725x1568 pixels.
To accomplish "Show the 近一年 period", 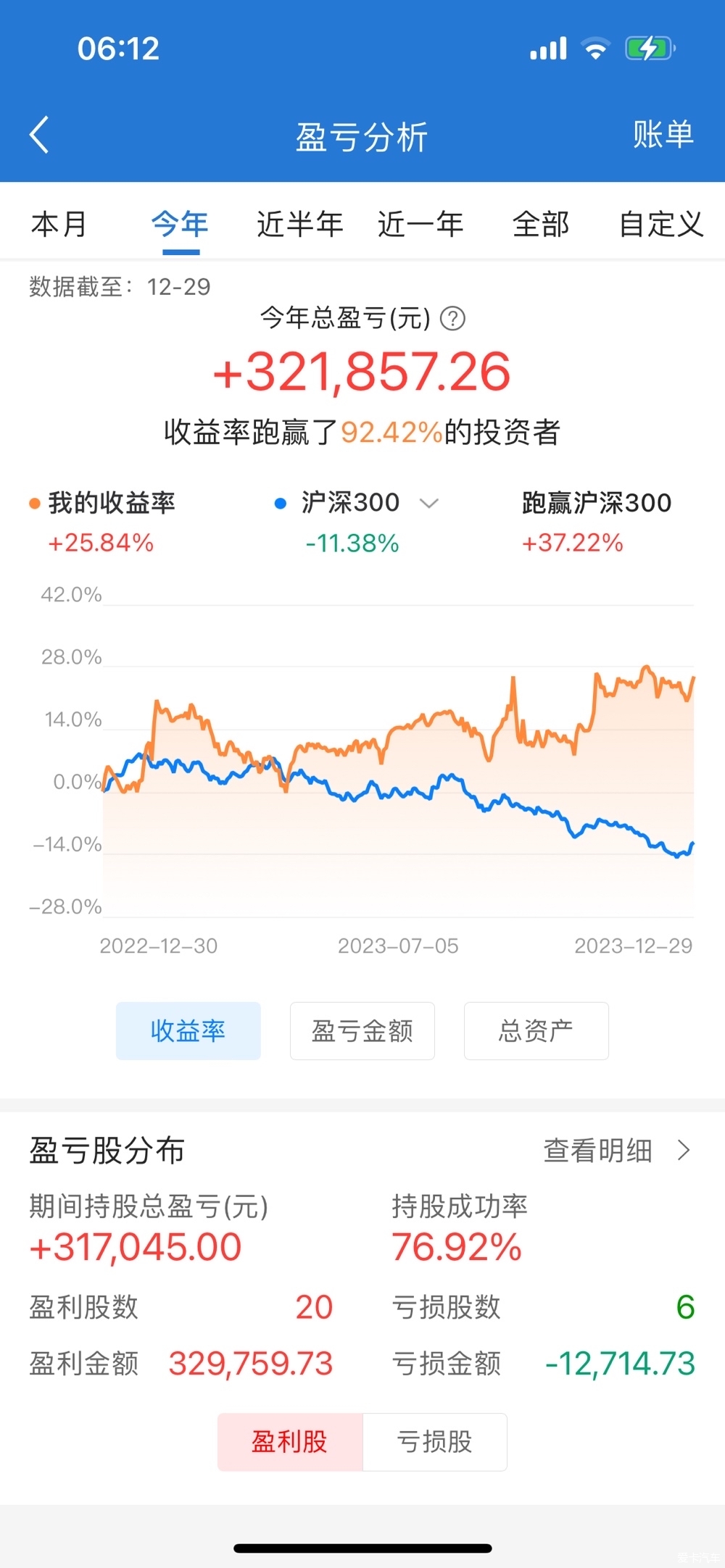I will (420, 224).
